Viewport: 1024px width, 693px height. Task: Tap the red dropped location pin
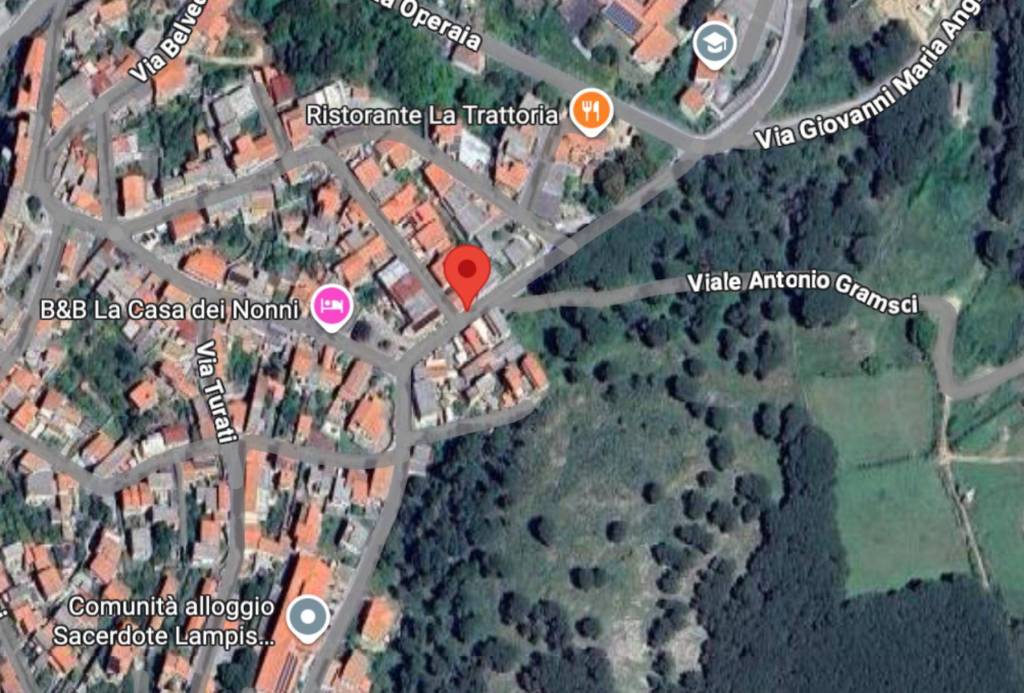[466, 273]
